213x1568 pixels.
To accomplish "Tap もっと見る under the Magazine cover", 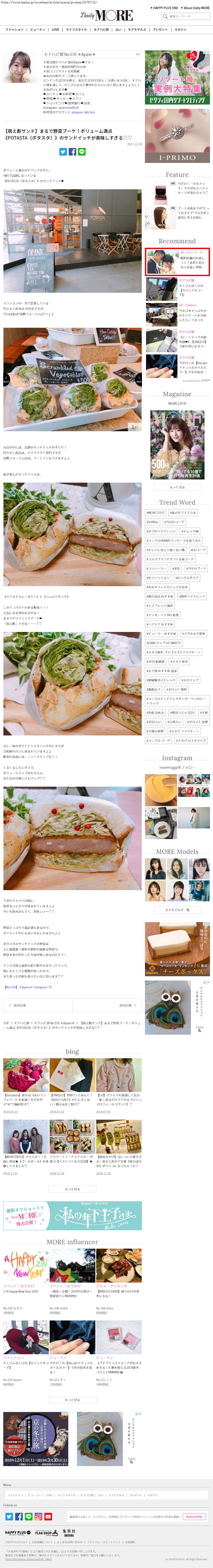I will pyautogui.click(x=177, y=487).
